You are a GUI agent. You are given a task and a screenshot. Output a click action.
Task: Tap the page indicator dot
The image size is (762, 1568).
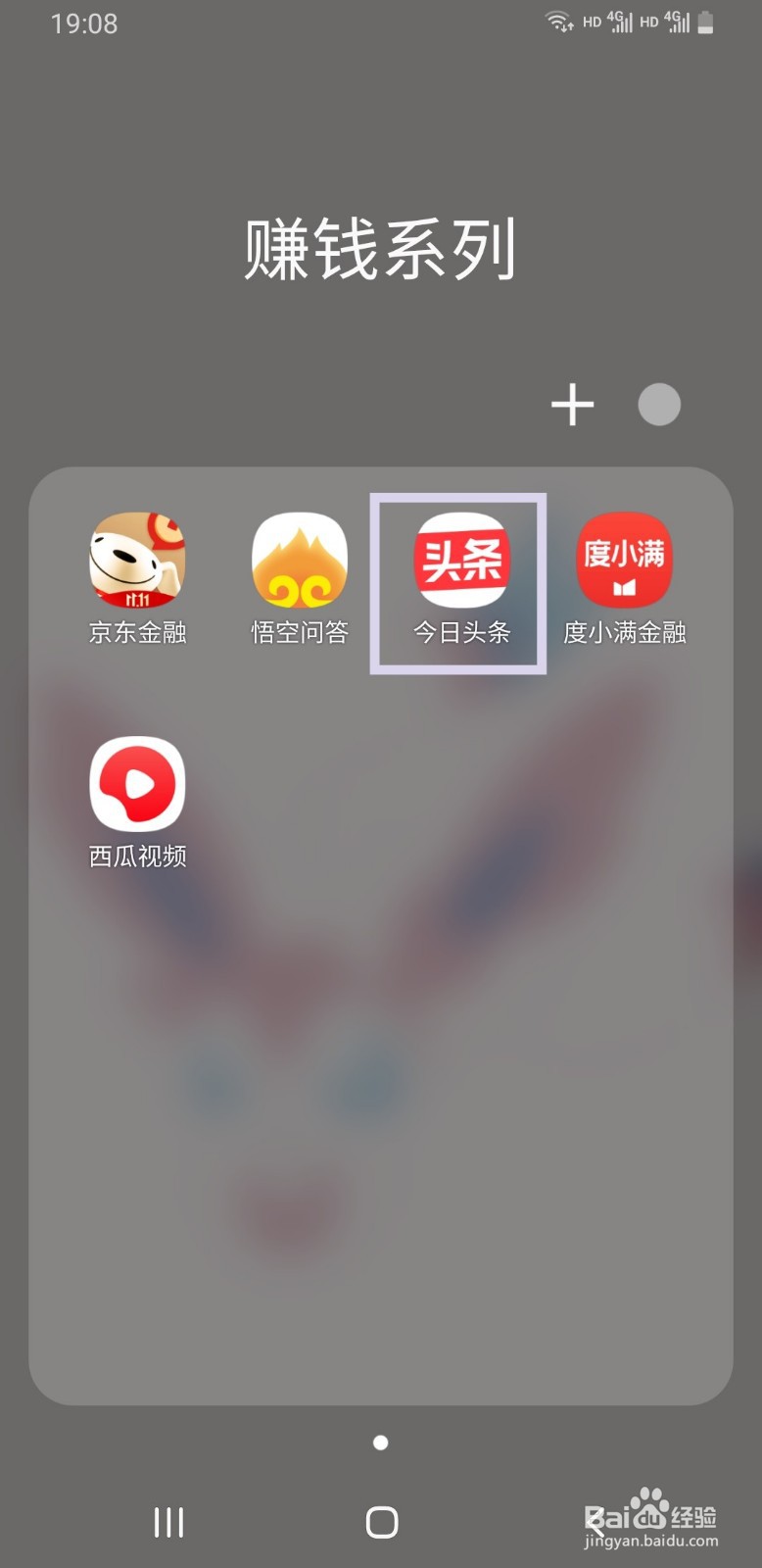pos(380,1442)
